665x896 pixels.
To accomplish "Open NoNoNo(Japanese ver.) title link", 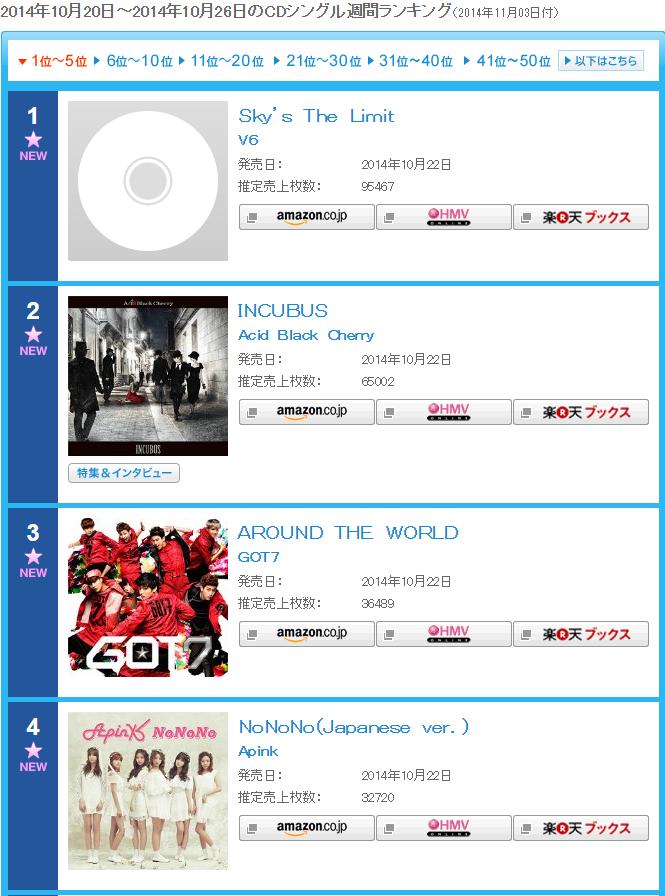I will (x=353, y=727).
